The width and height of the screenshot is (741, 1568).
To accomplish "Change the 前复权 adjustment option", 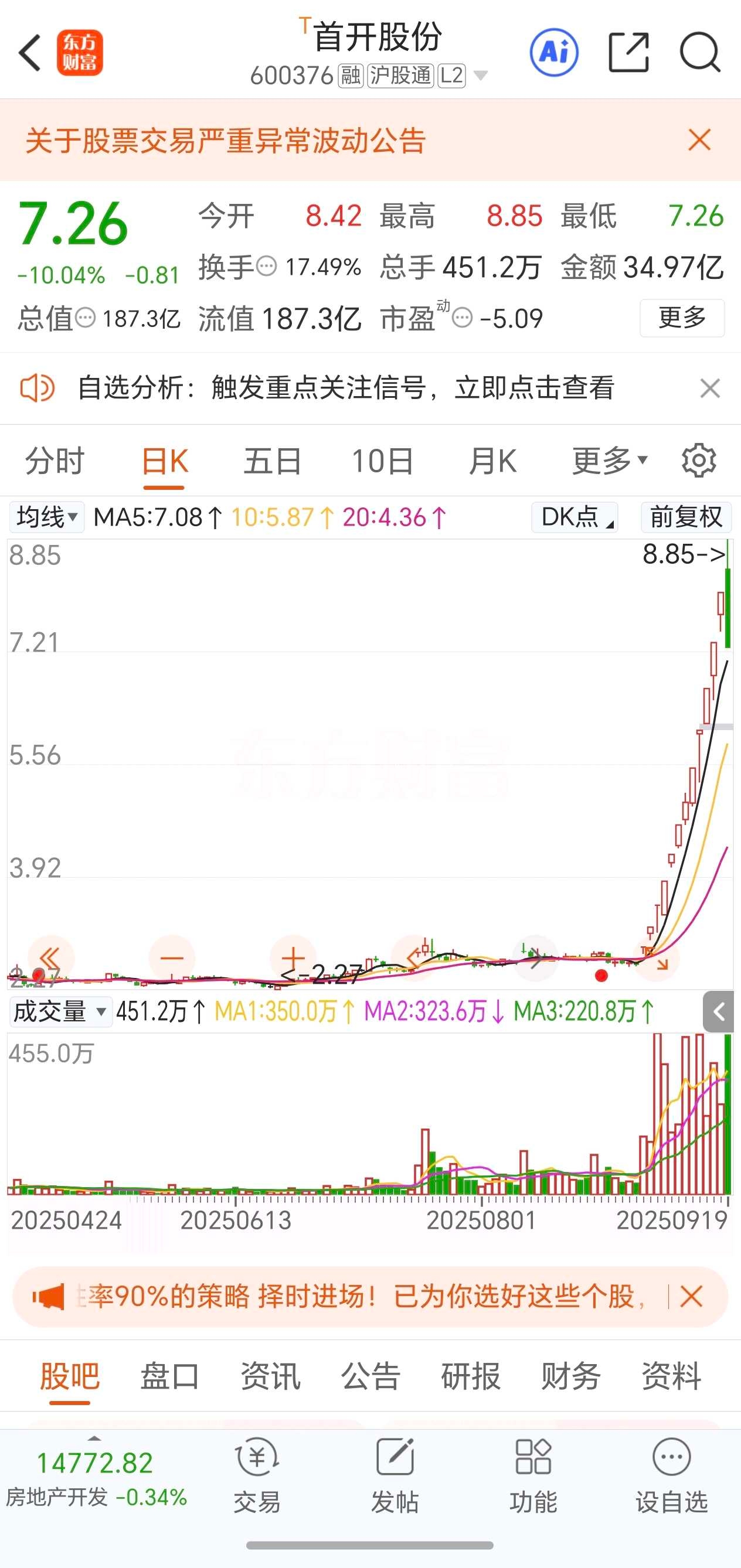I will coord(685,517).
